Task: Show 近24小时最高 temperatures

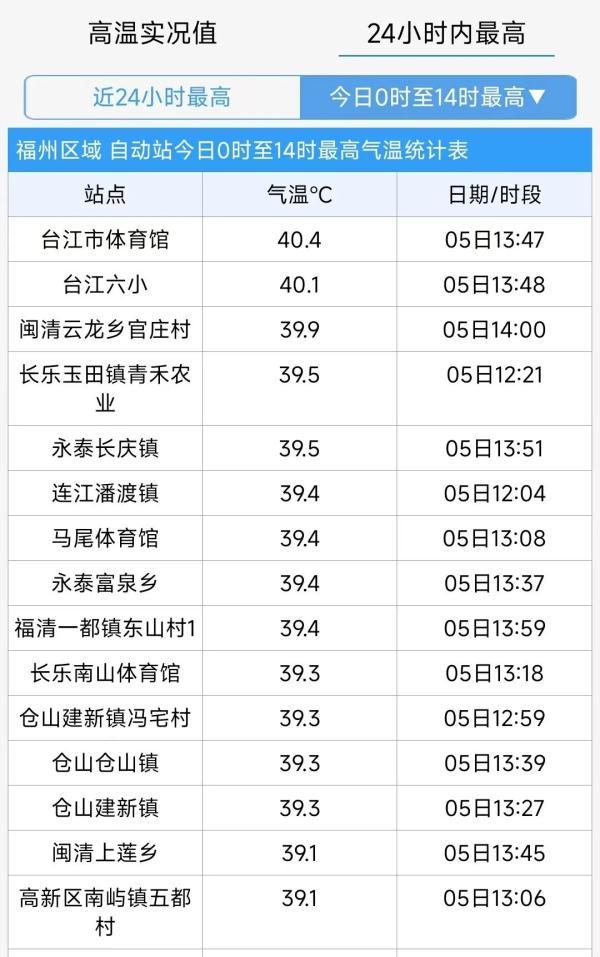Action: (162, 97)
